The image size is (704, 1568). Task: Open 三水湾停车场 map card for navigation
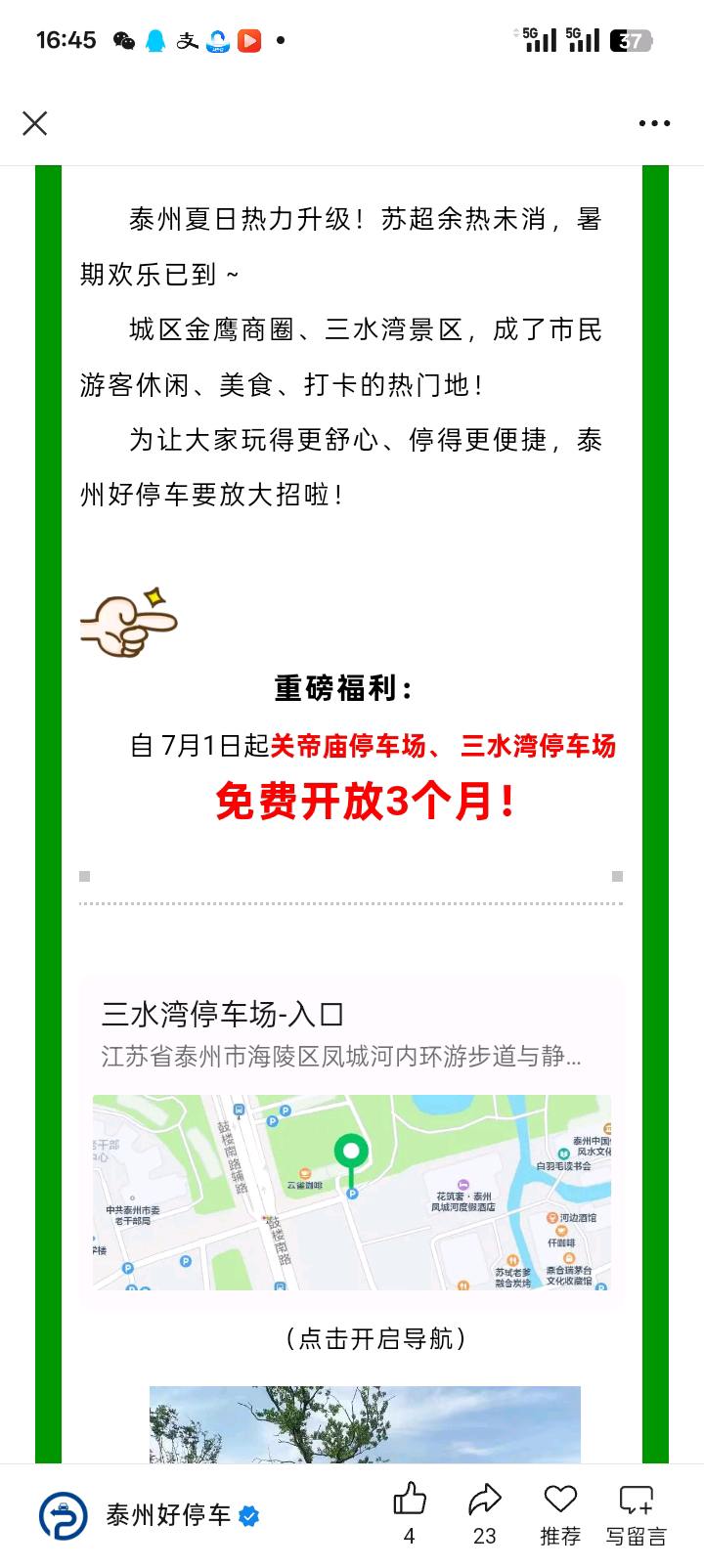click(x=351, y=1191)
